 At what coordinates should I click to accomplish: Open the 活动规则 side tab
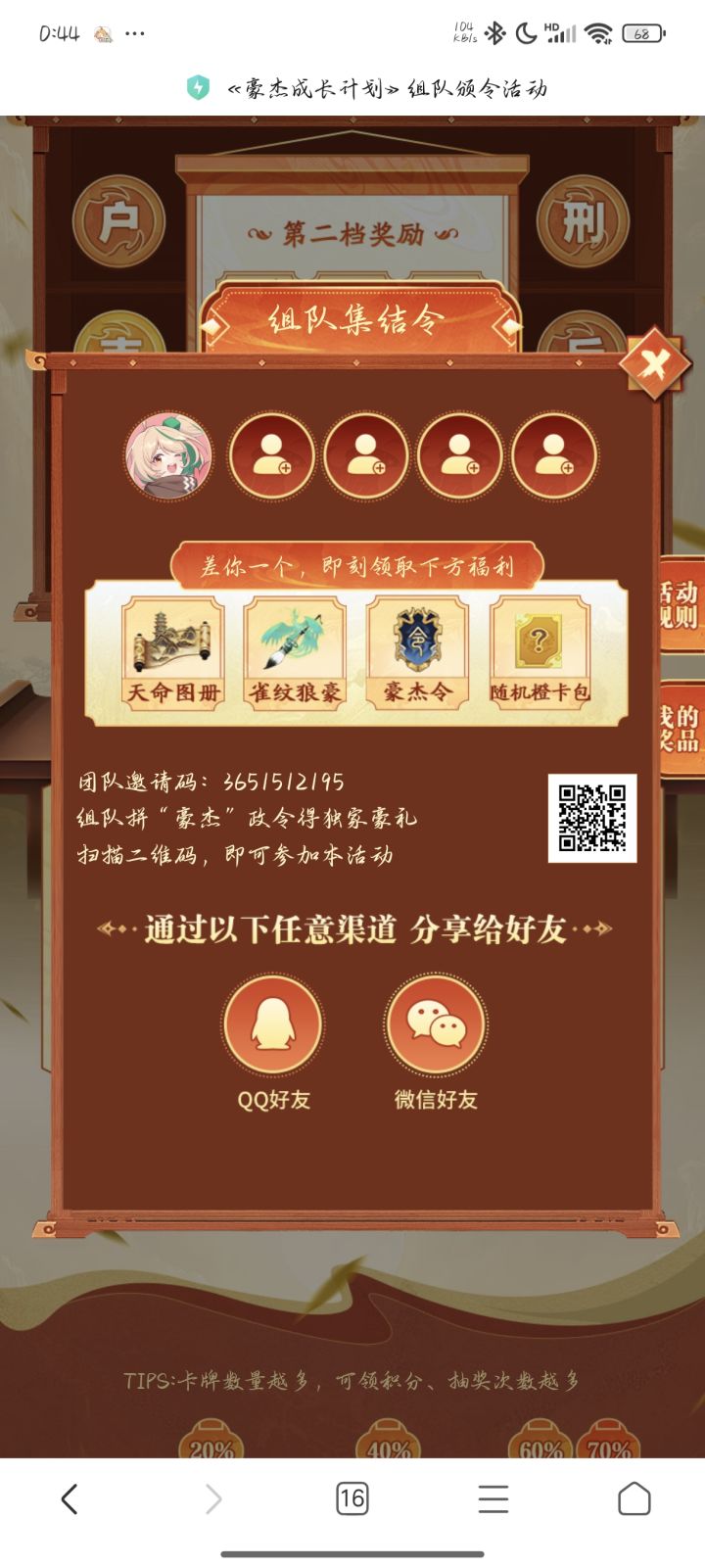coord(680,601)
